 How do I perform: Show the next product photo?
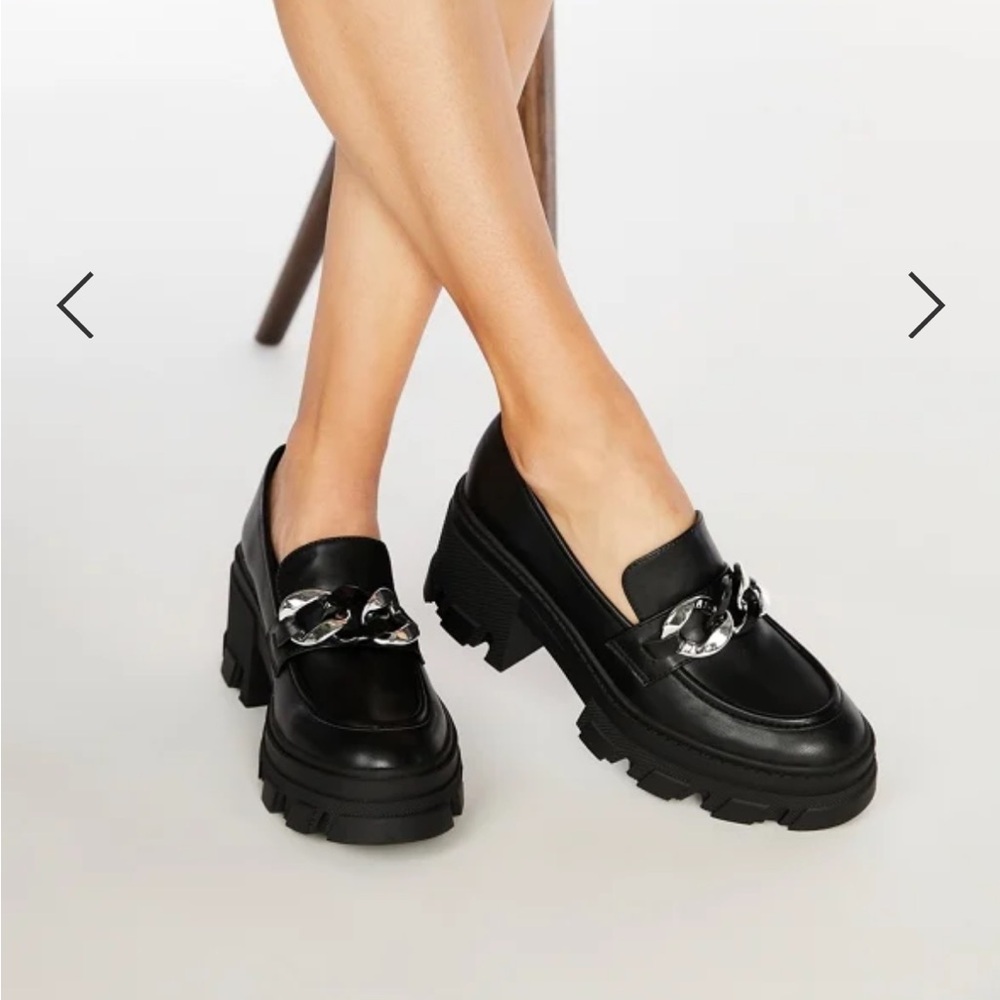click(926, 305)
